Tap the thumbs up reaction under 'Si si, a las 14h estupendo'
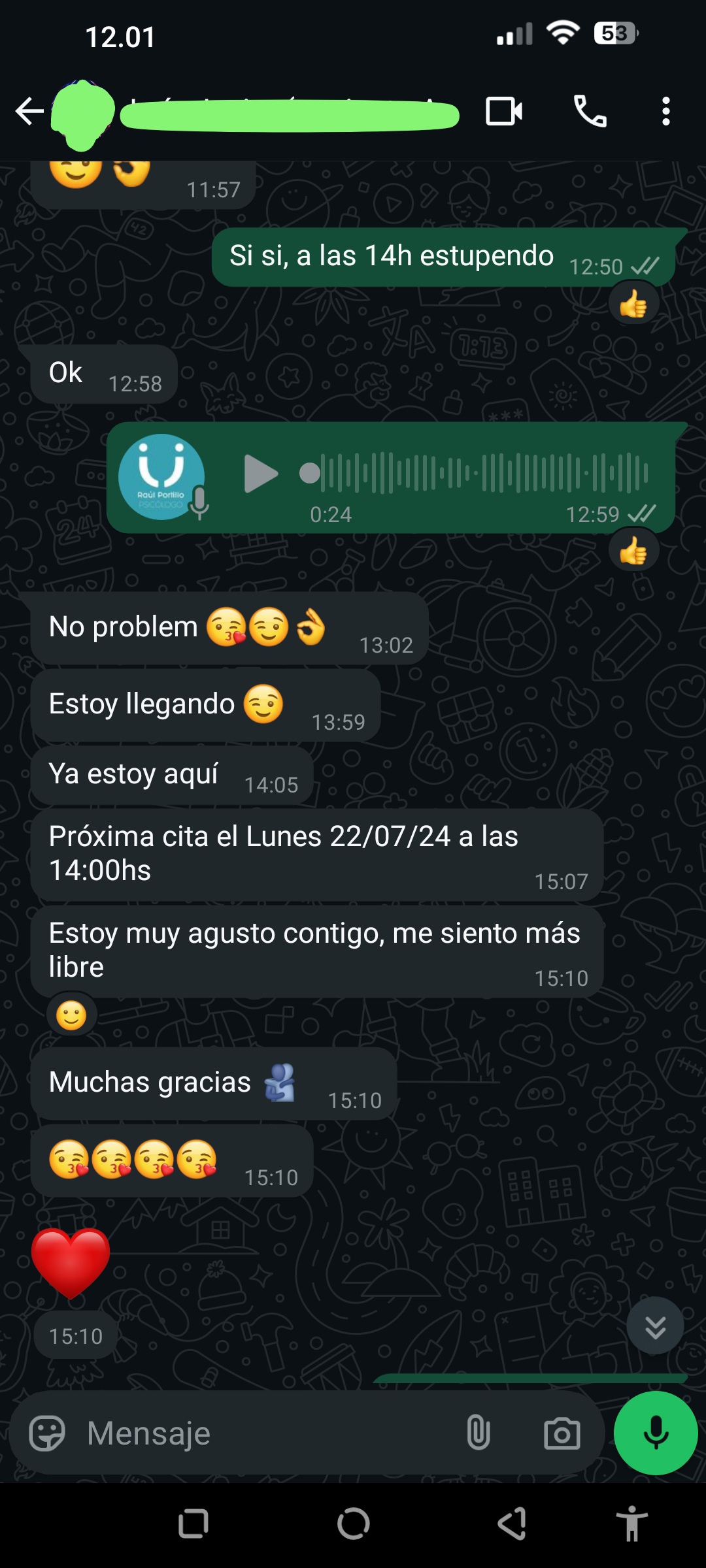The height and width of the screenshot is (1568, 706). (632, 304)
